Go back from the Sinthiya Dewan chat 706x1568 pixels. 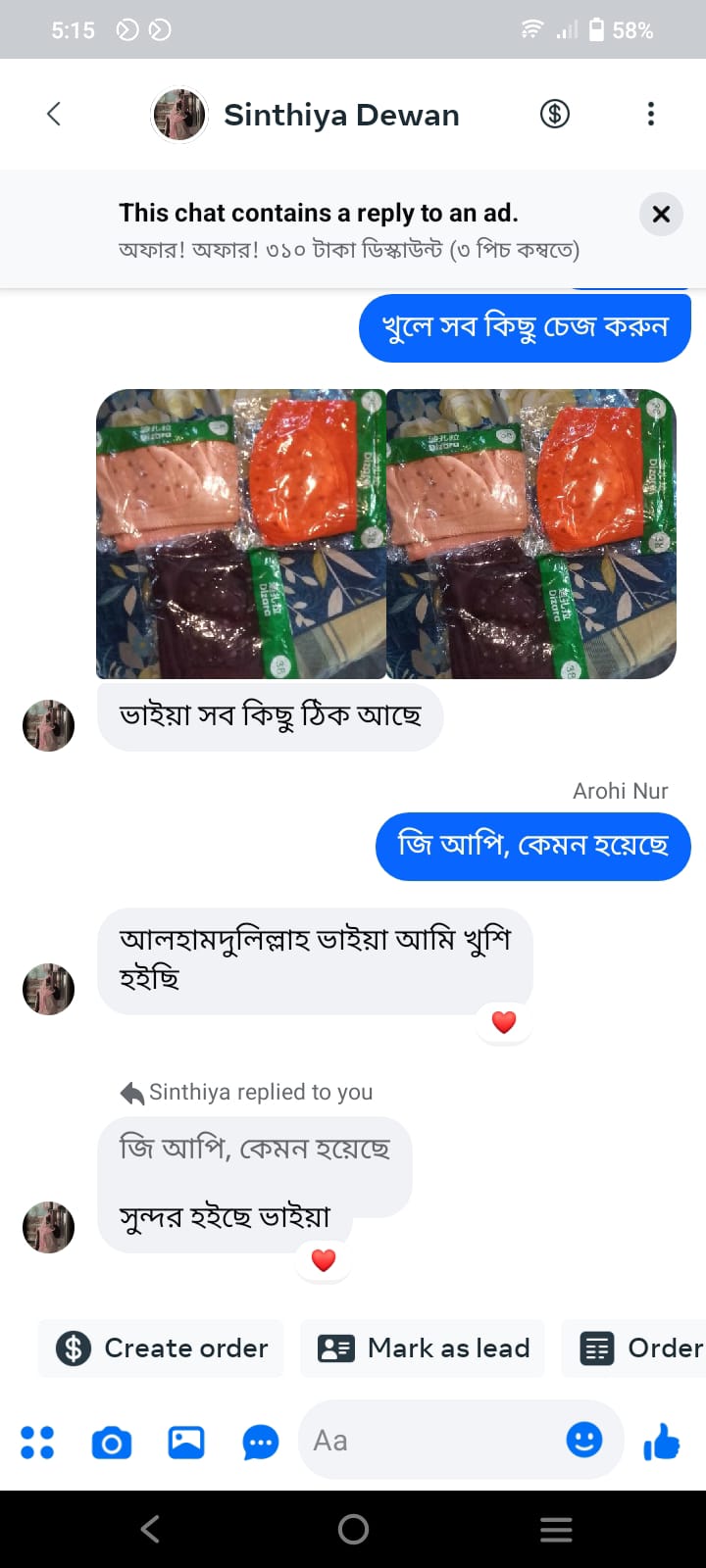click(54, 115)
